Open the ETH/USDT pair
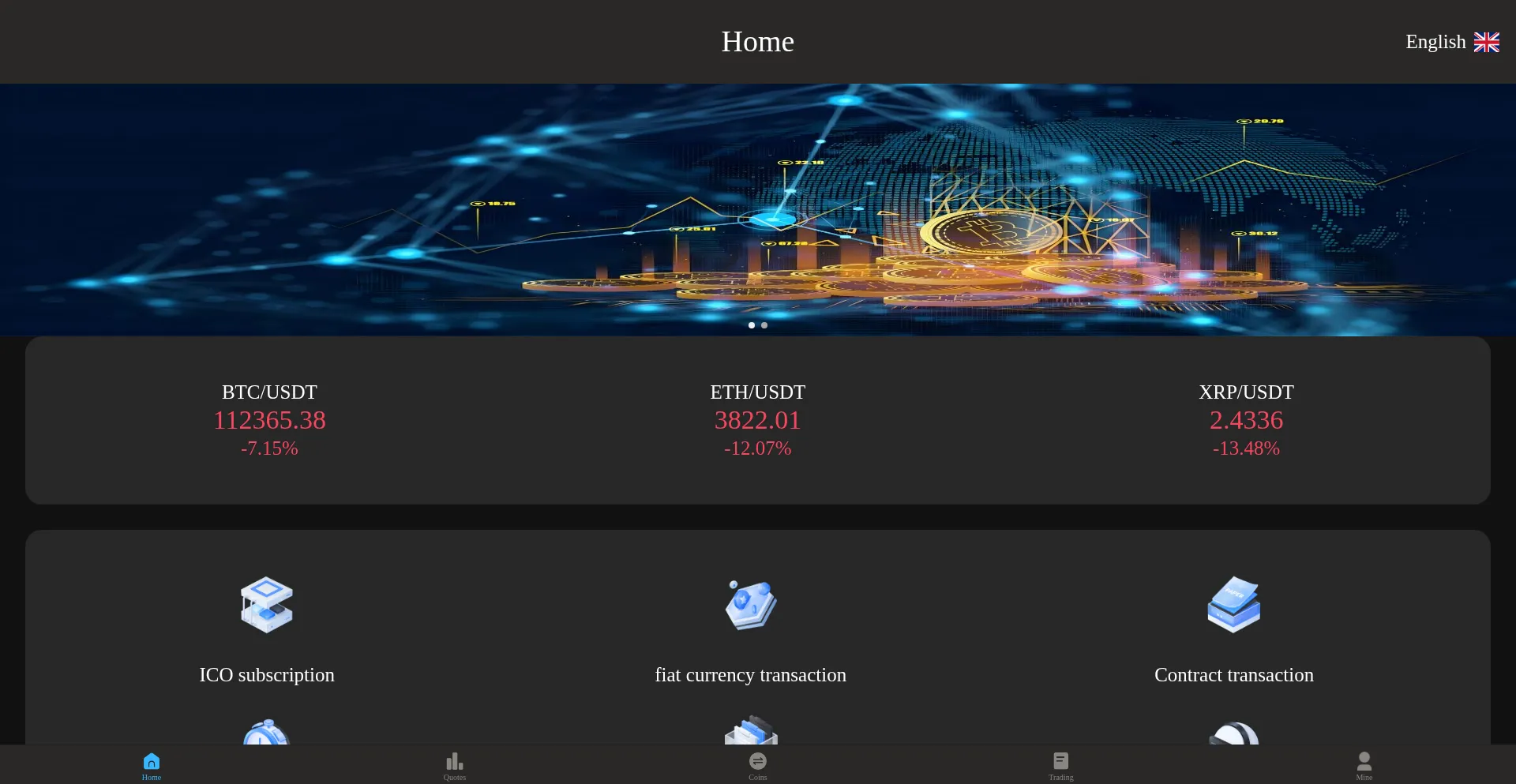Screen dimensions: 1516x784 tap(757, 420)
